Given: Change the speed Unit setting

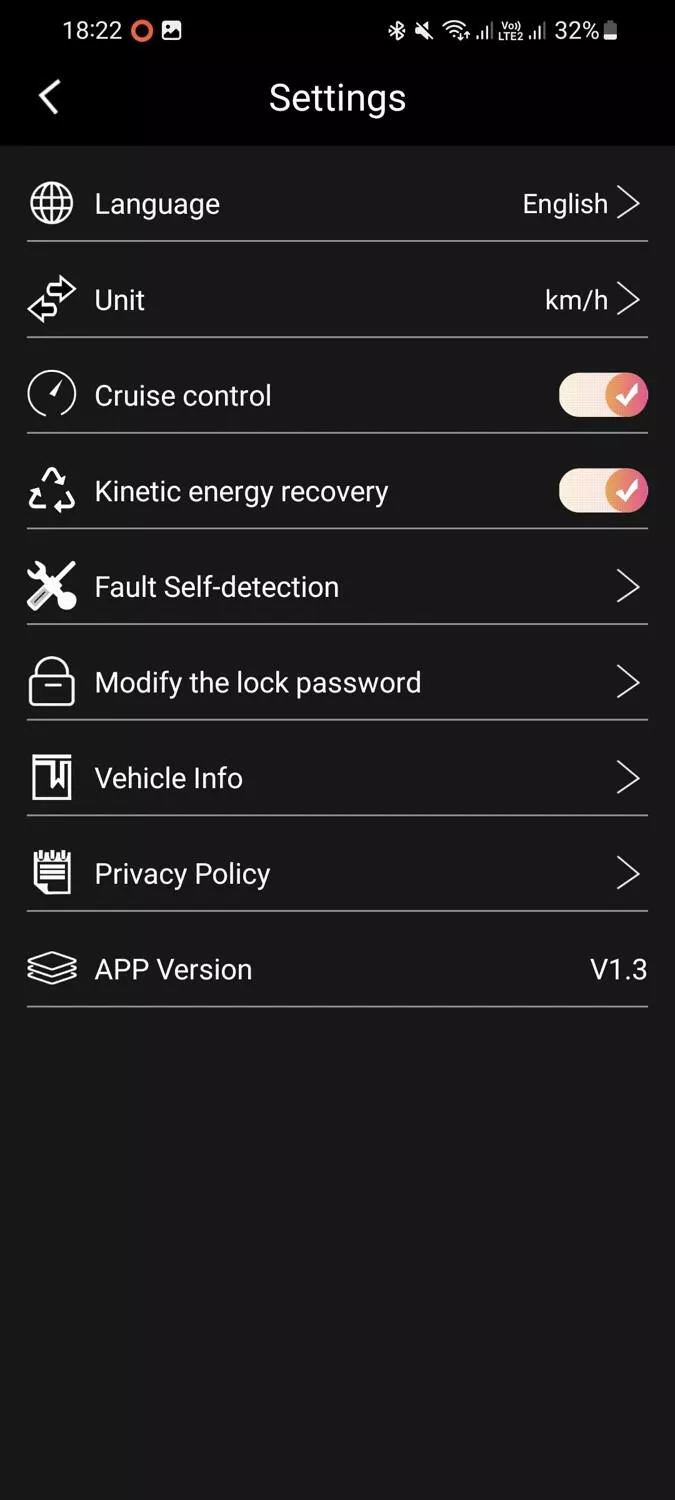Looking at the screenshot, I should point(337,299).
